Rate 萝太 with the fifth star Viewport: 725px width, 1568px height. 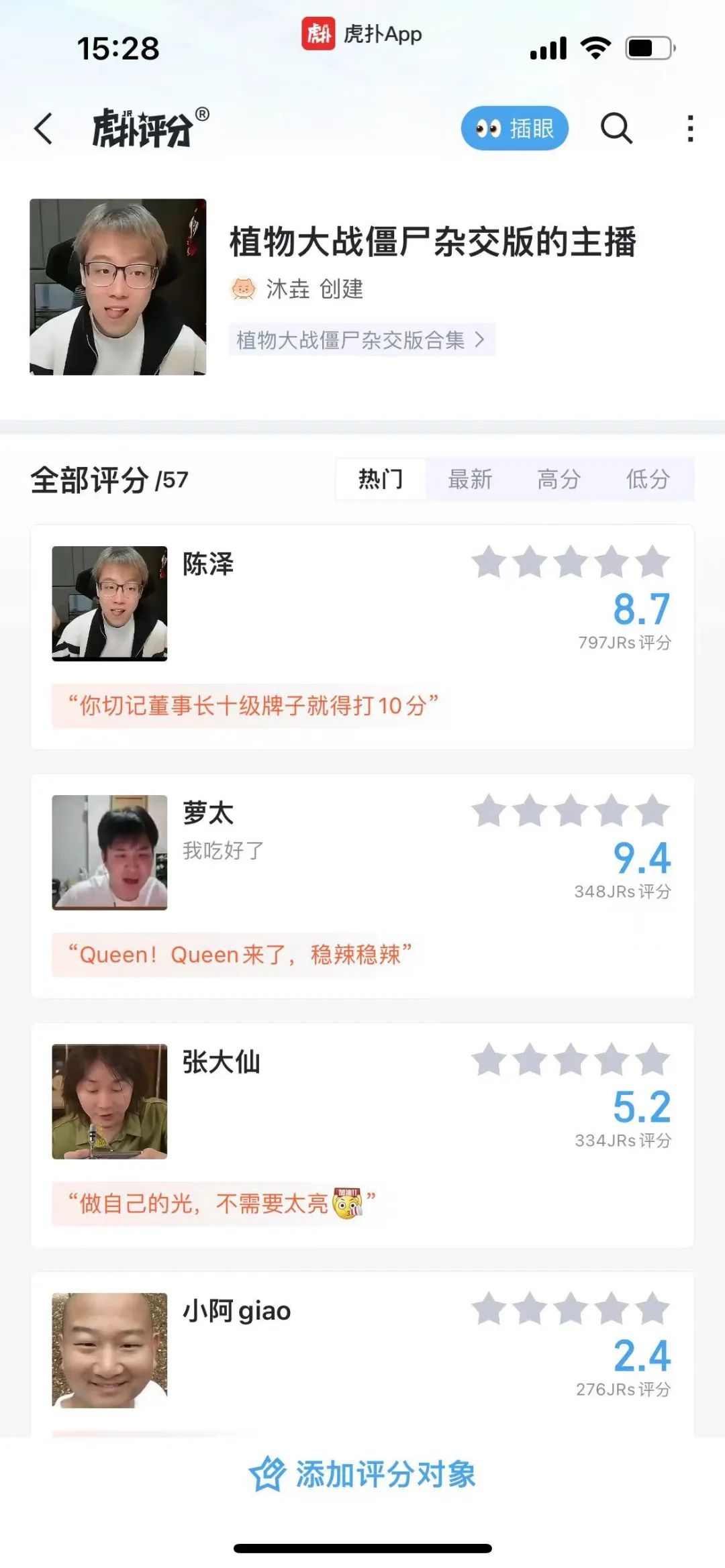point(652,811)
